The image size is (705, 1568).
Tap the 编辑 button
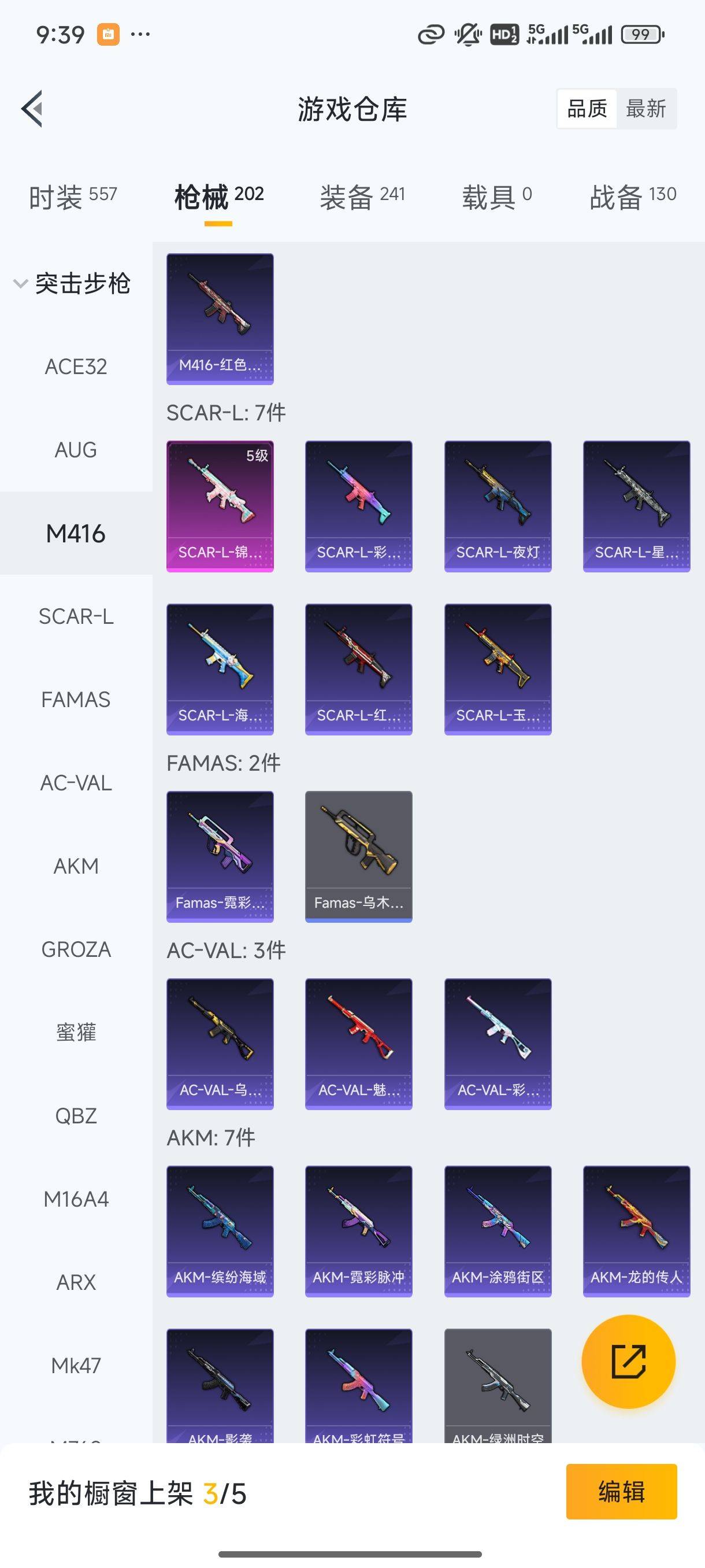coord(621,1491)
